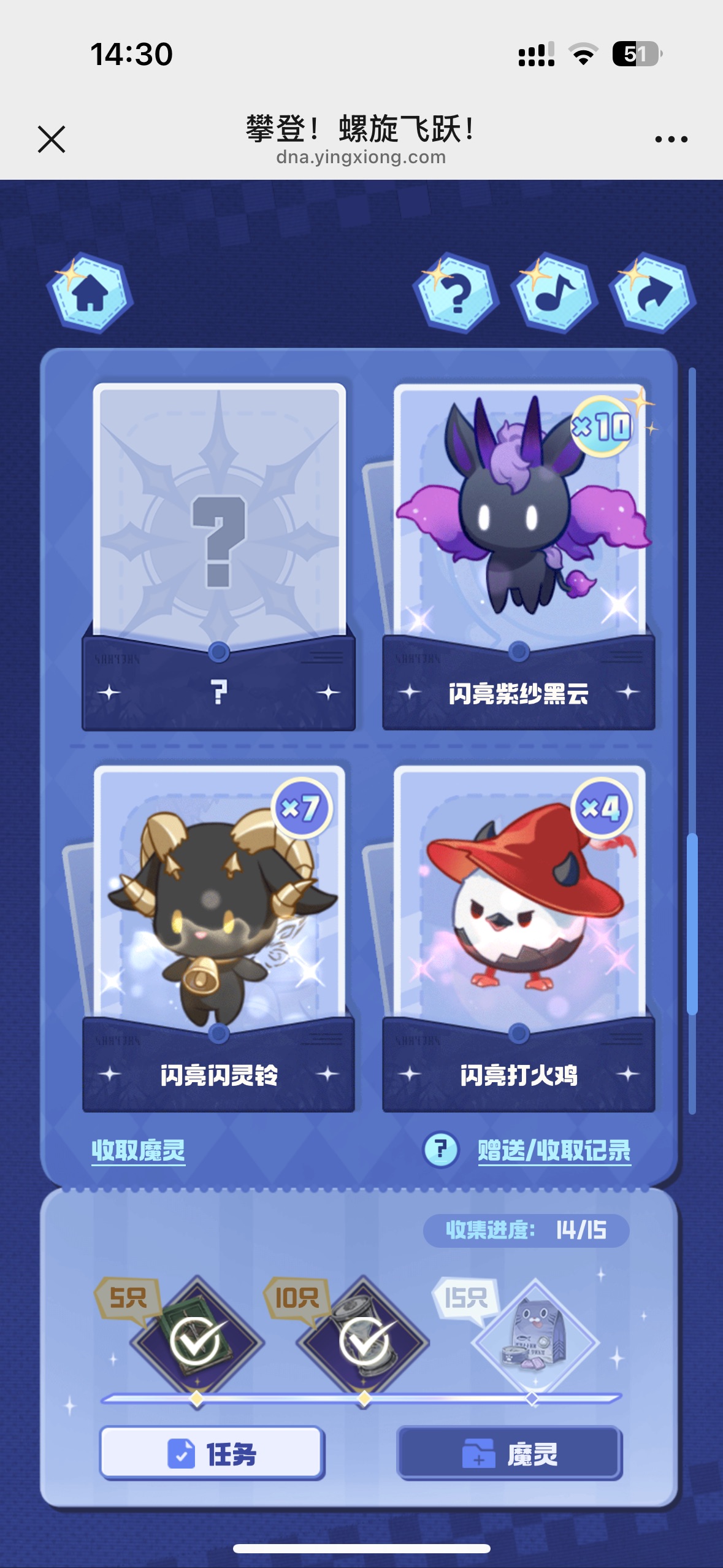Tap the 收取魔灵 link
Viewport: 723px width, 1568px height.
[x=139, y=1150]
